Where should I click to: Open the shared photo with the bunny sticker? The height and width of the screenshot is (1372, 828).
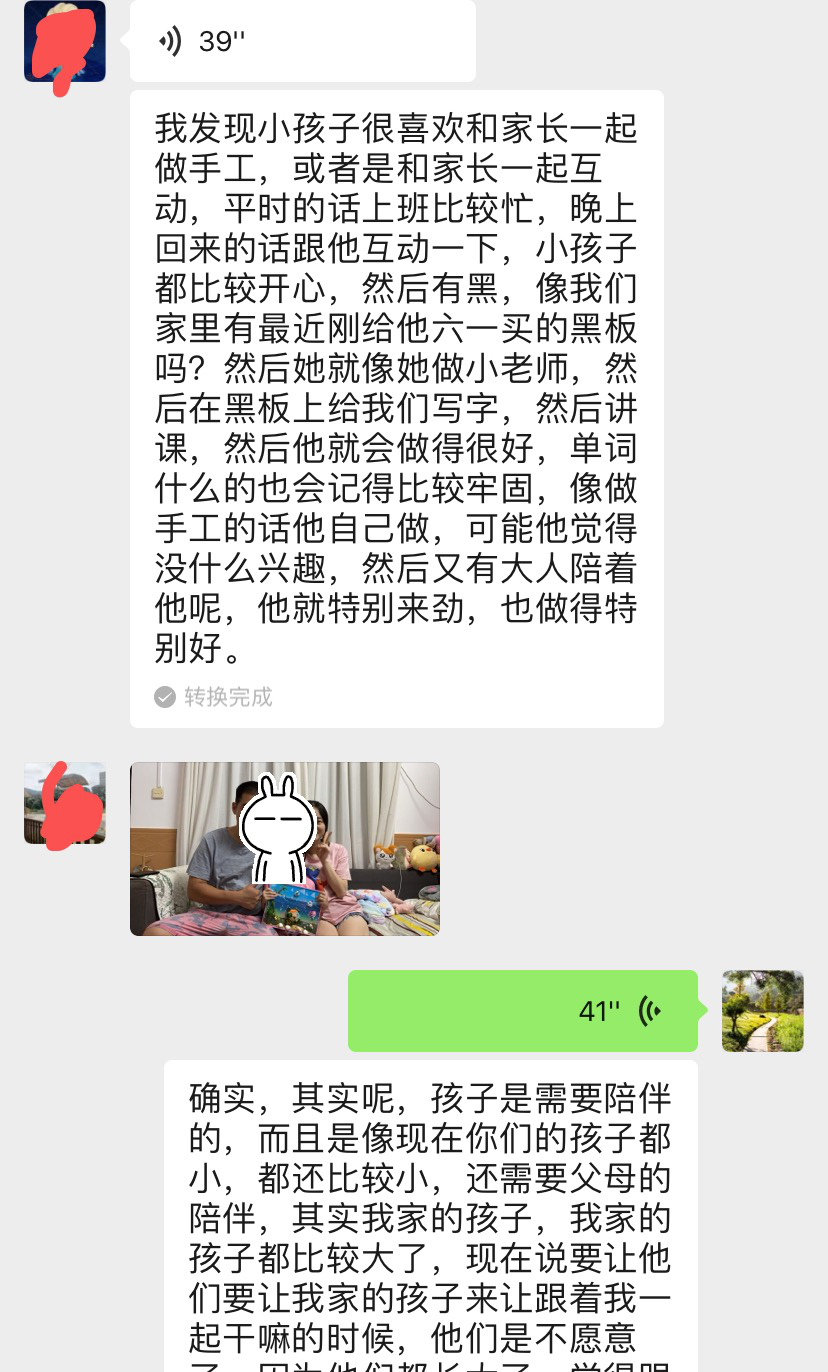click(285, 848)
